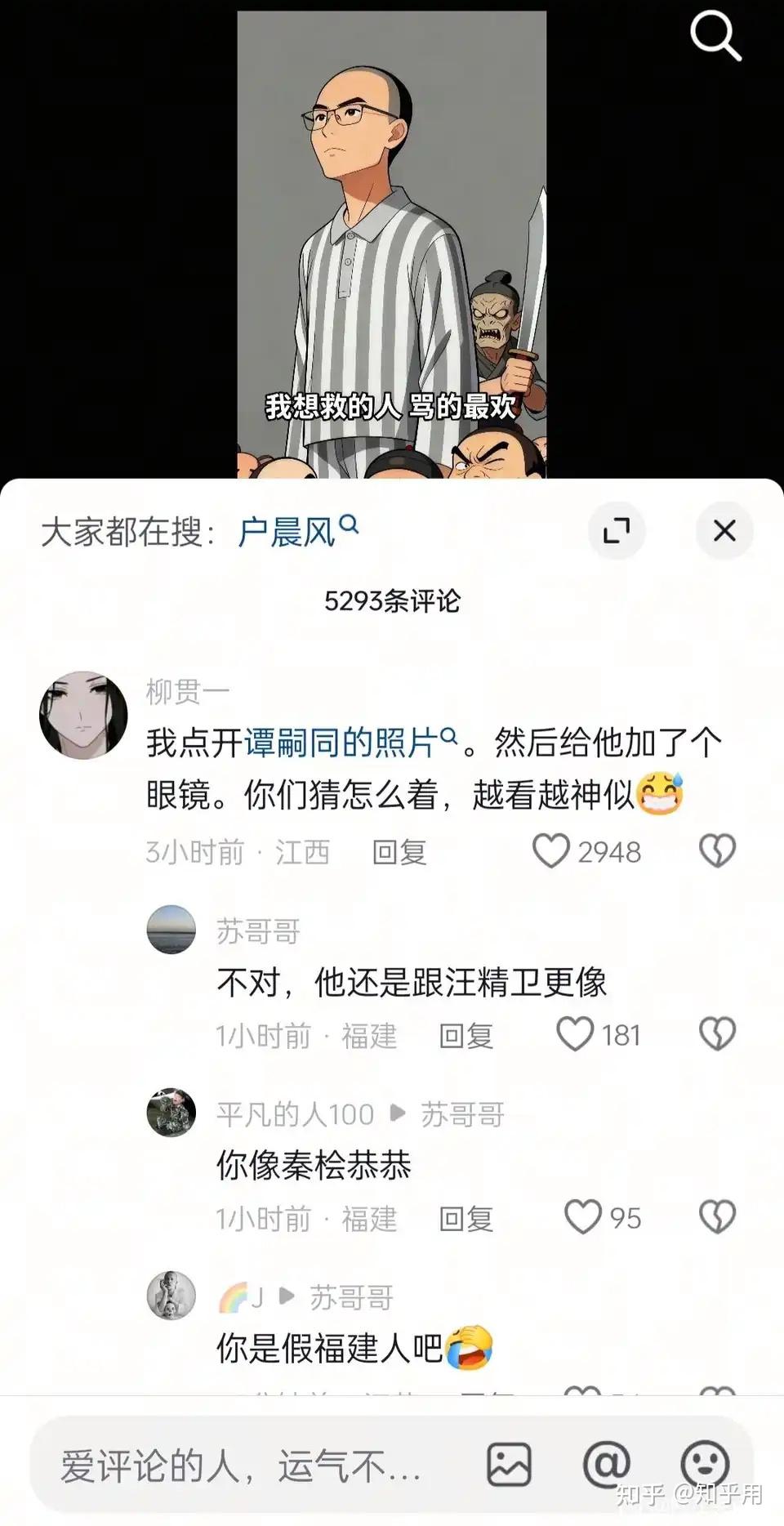
Task: Mention someone with the @ icon
Action: pyautogui.click(x=606, y=1464)
